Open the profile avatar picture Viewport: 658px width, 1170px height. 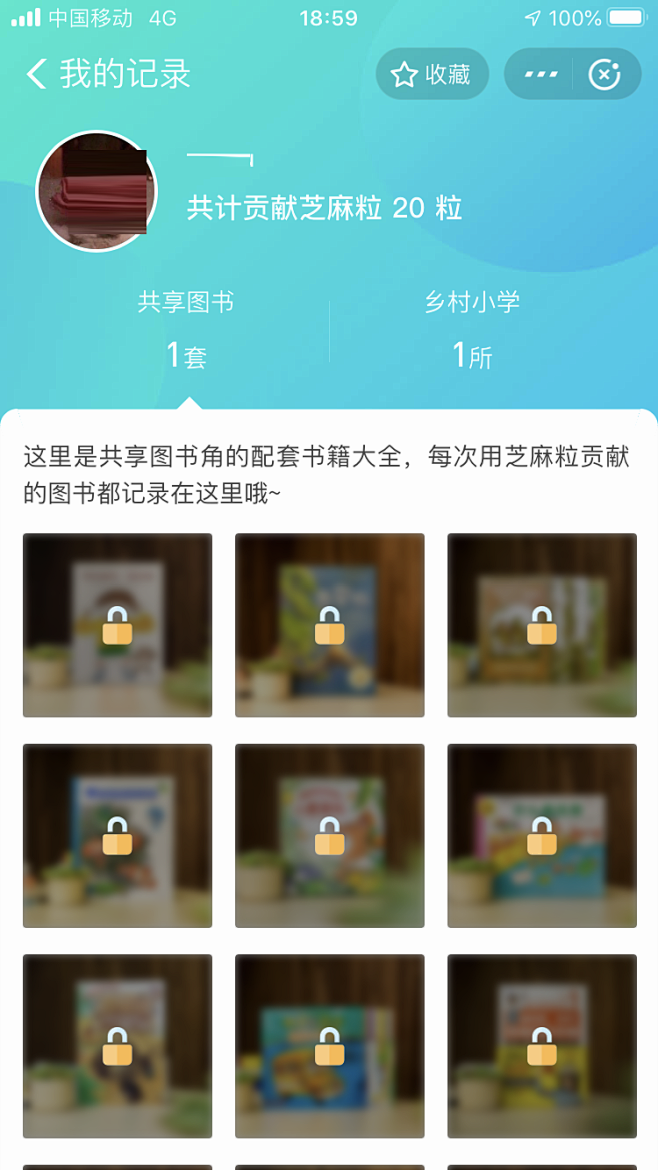point(97,191)
